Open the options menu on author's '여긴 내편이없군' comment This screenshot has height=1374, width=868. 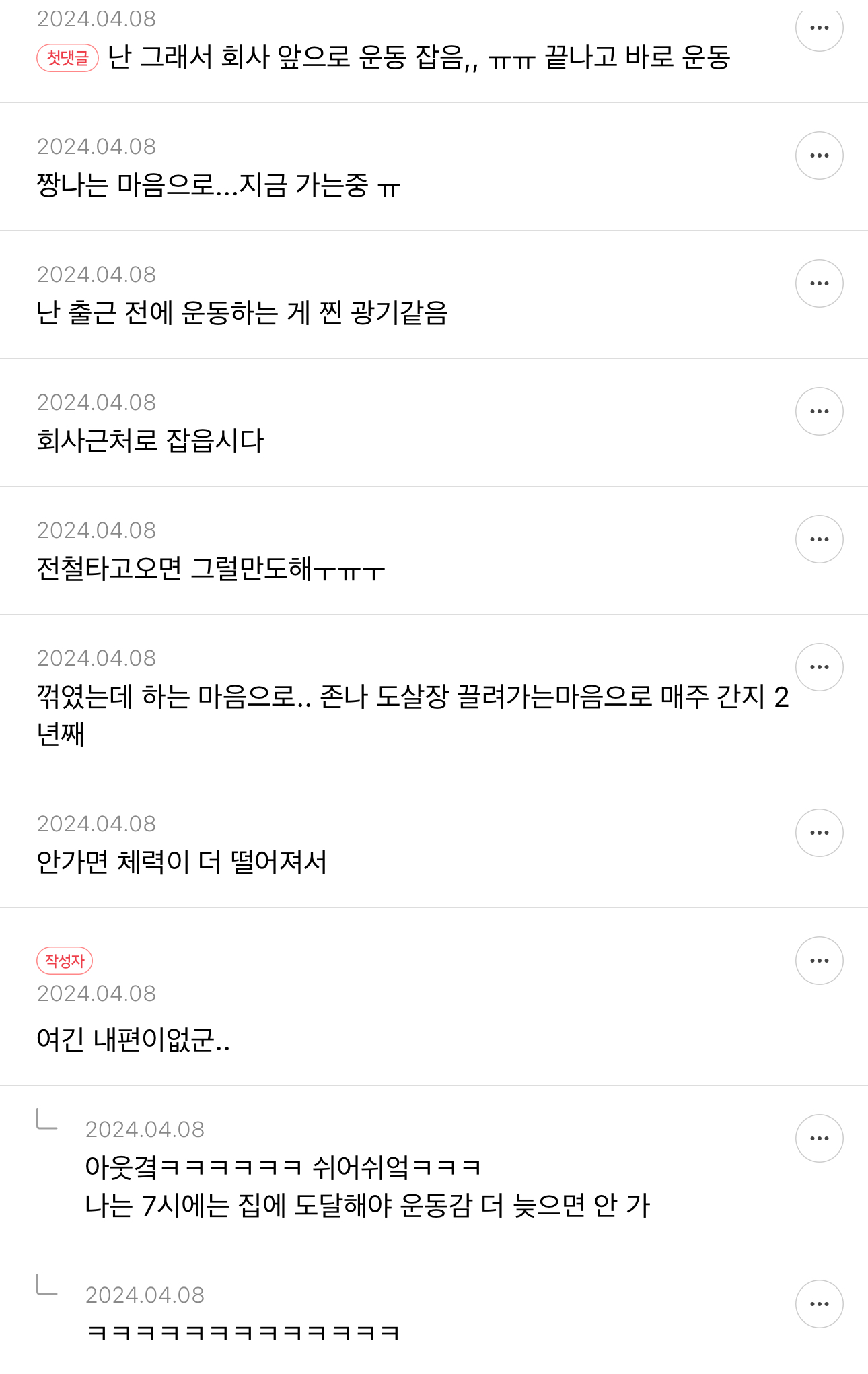[x=819, y=961]
